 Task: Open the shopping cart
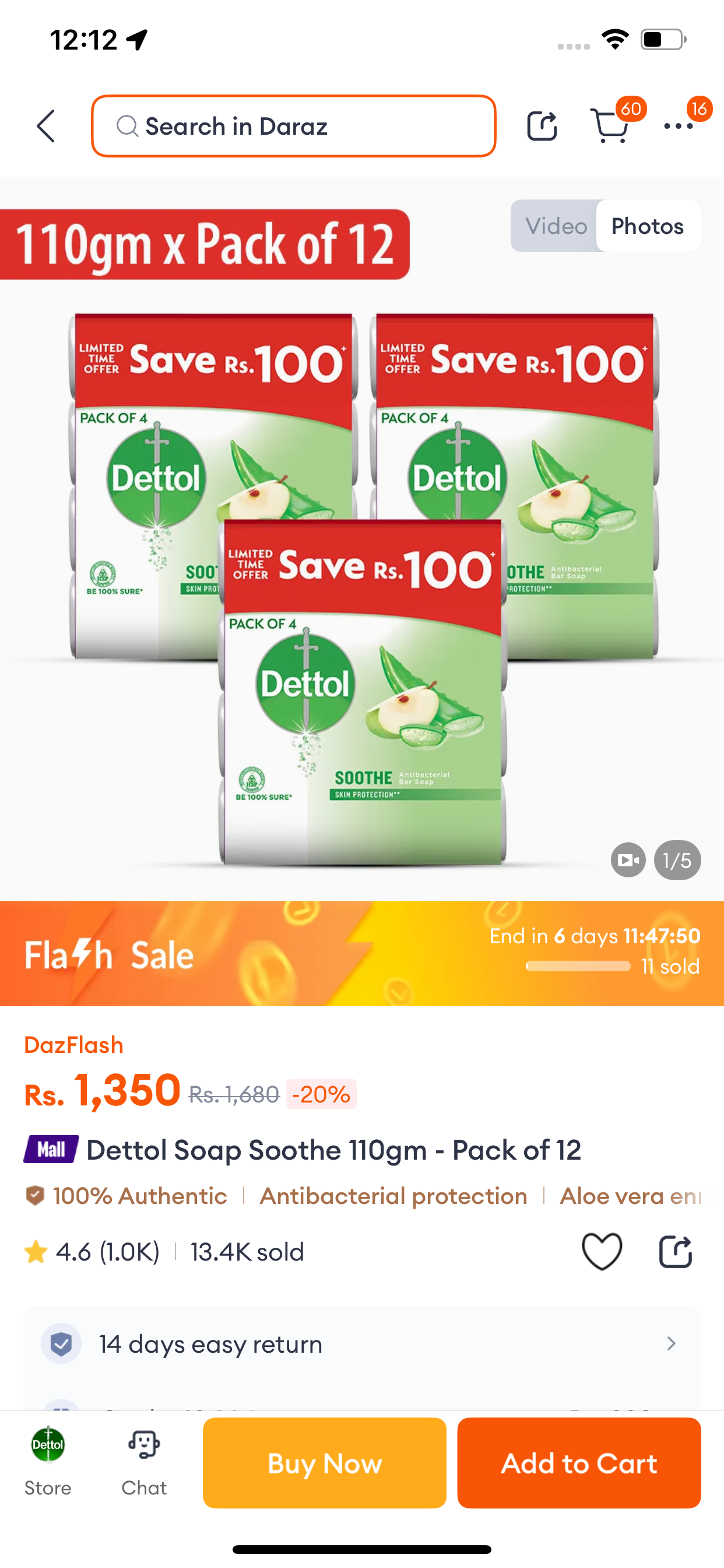click(610, 126)
